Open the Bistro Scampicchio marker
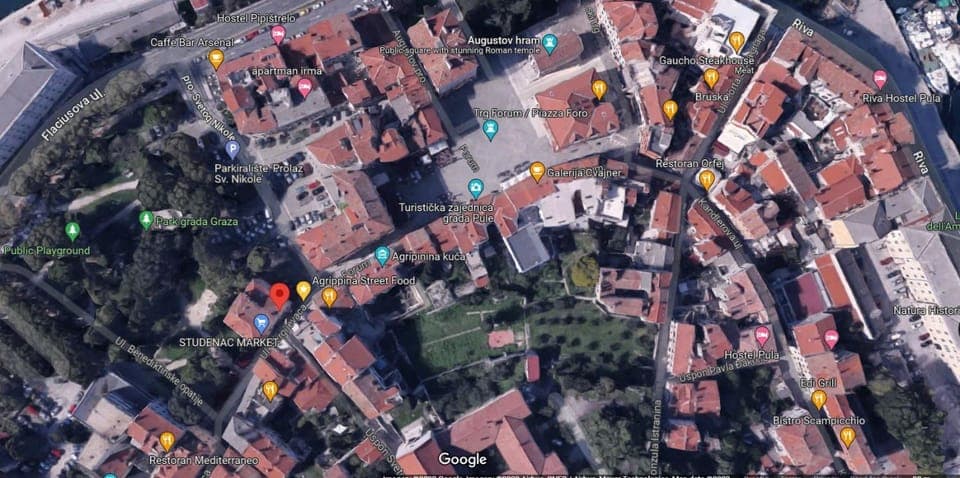 tap(848, 436)
